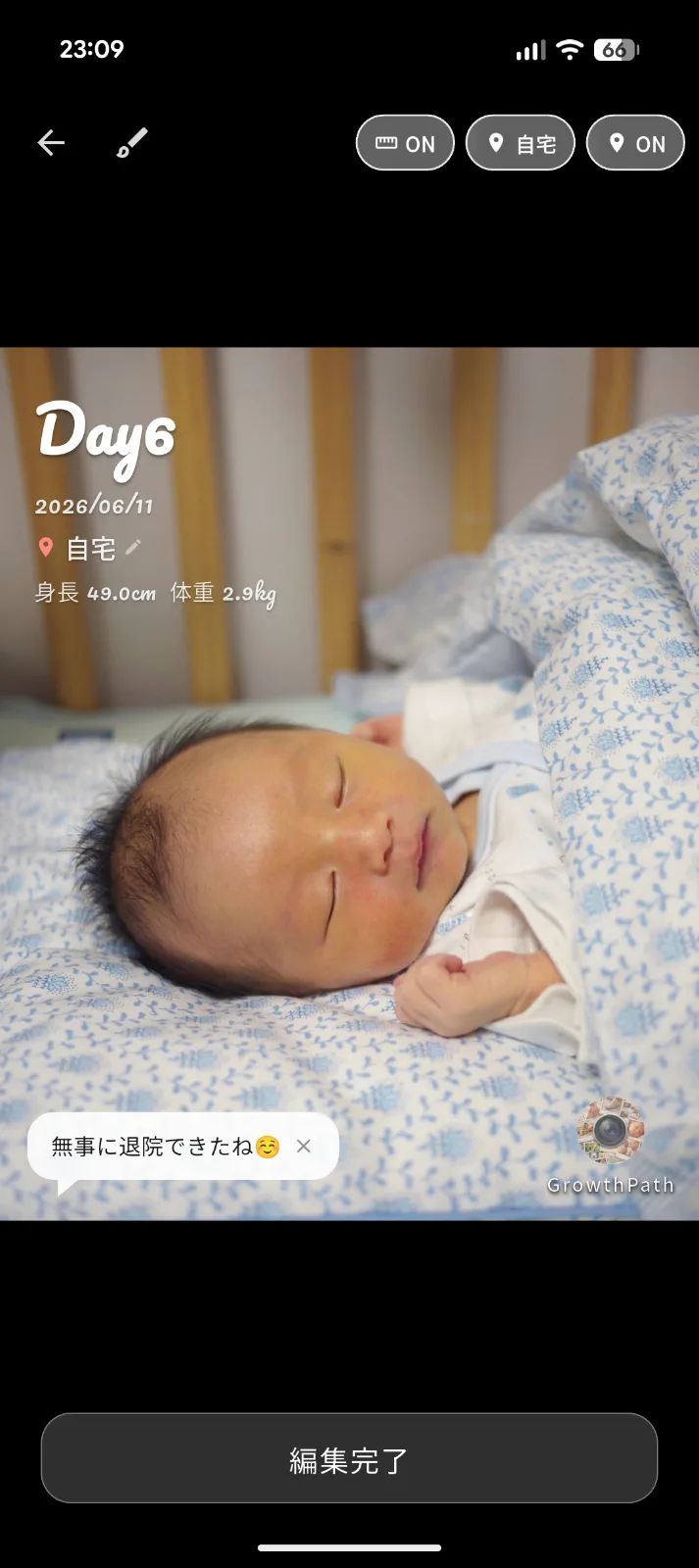This screenshot has width=699, height=1568.
Task: Change the 自宅 location chip
Action: [x=521, y=143]
